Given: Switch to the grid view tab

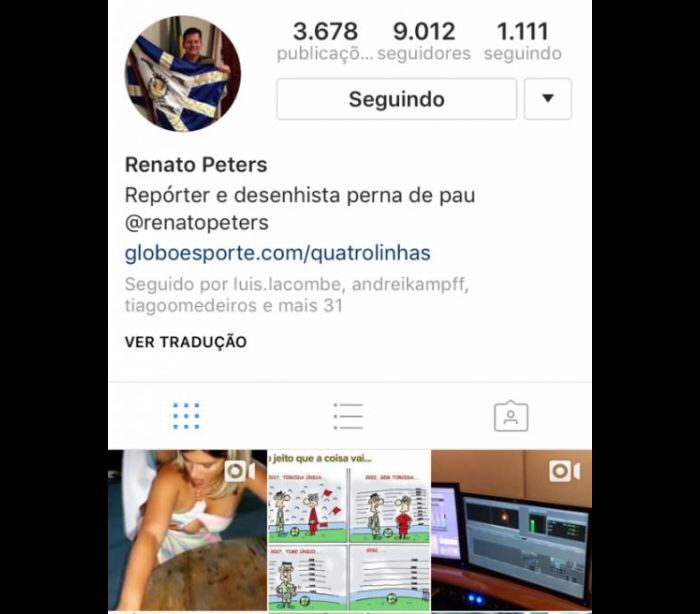Looking at the screenshot, I should [x=186, y=416].
